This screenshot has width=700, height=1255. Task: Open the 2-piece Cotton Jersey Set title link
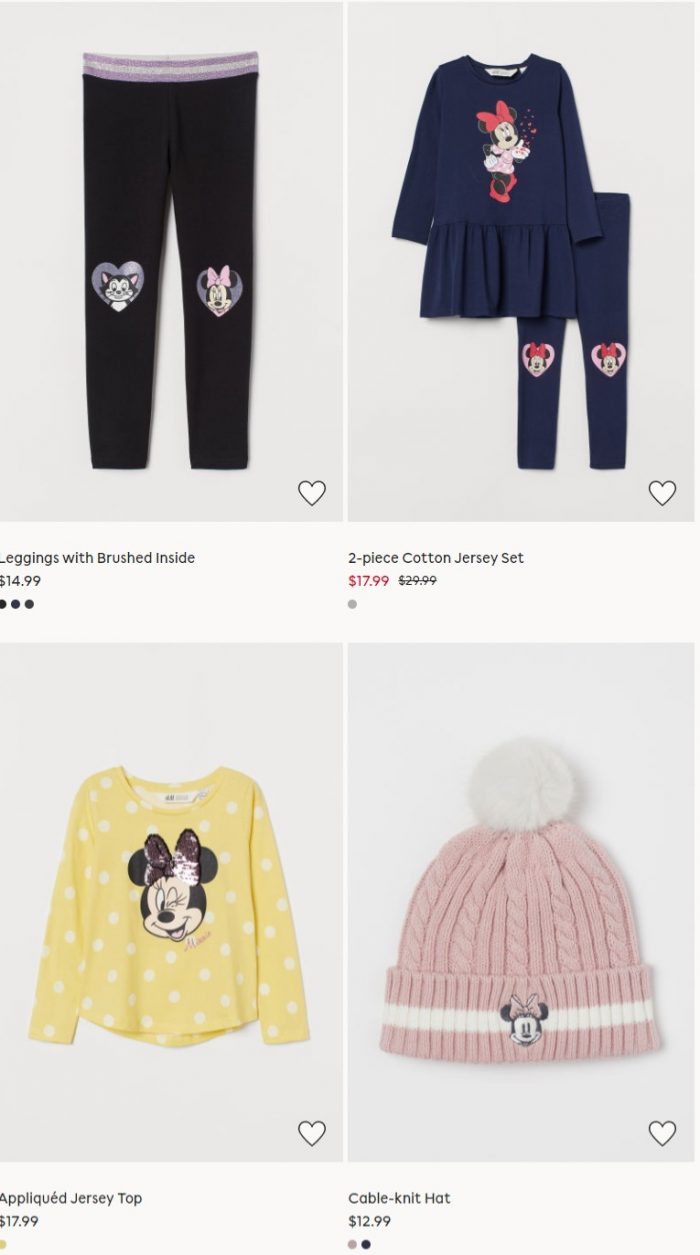(x=436, y=558)
